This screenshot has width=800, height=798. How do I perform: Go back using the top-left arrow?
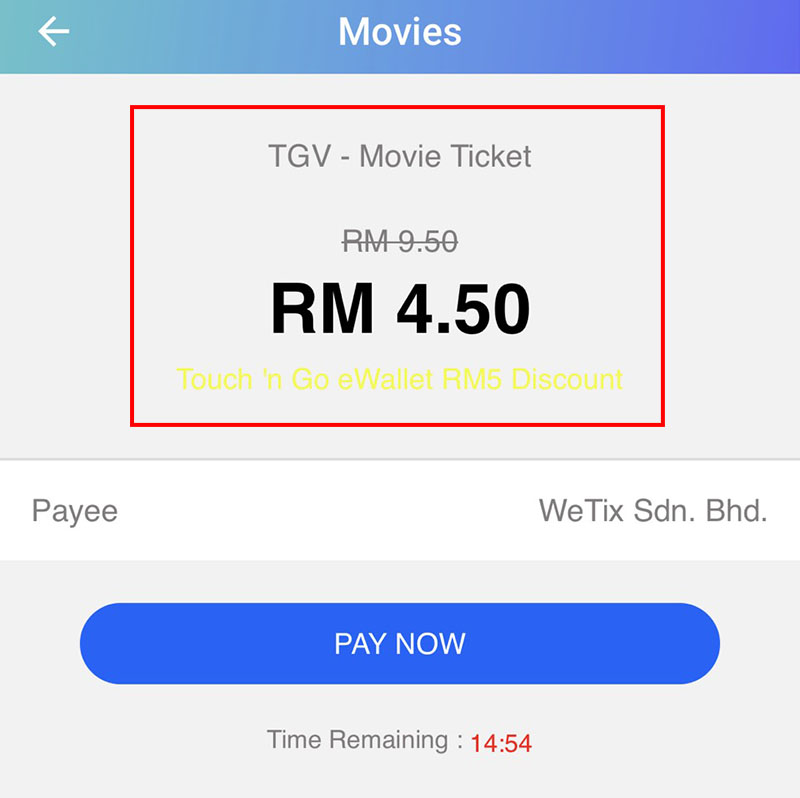click(x=54, y=32)
